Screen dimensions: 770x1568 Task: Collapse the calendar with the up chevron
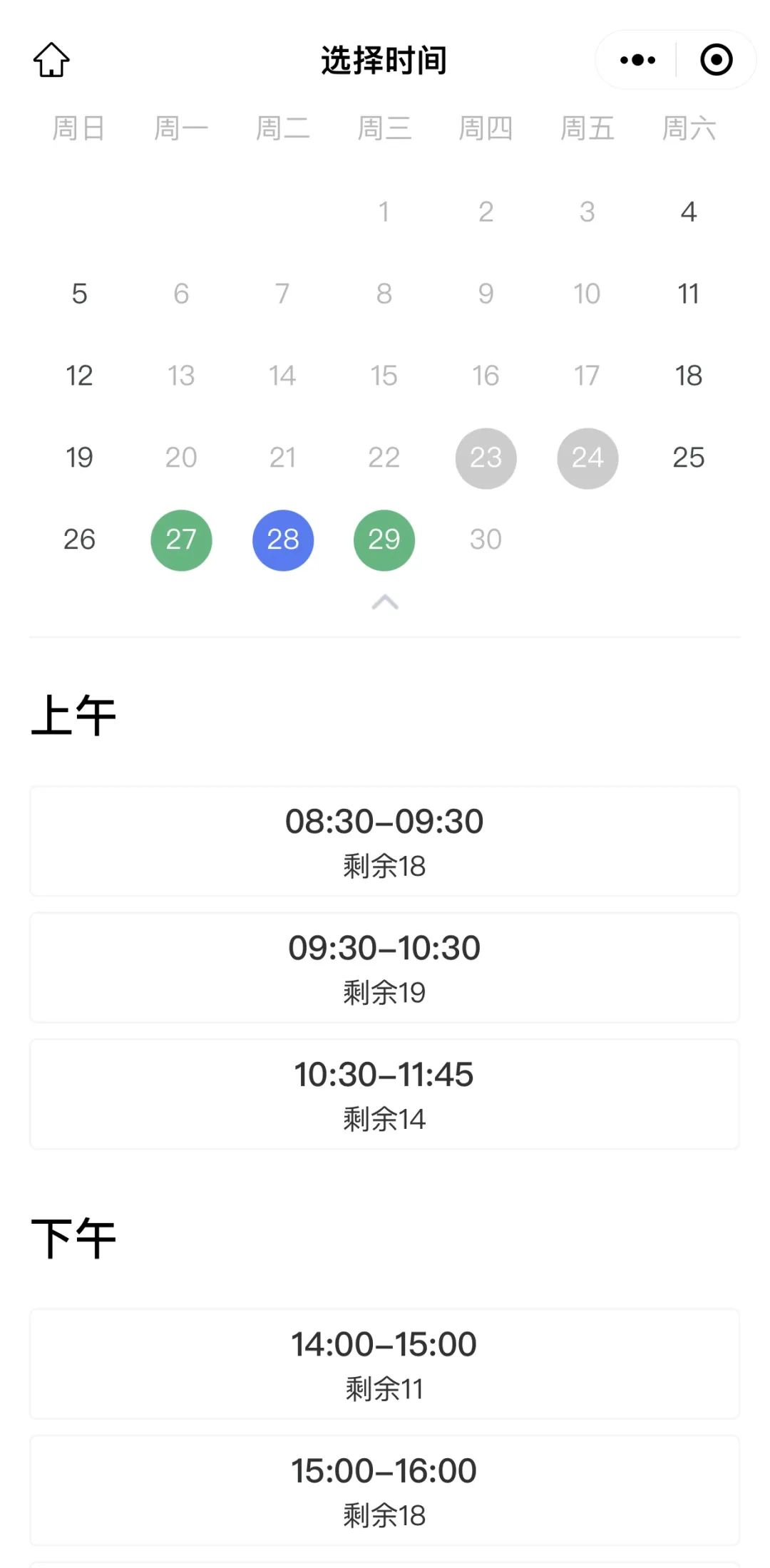[385, 602]
